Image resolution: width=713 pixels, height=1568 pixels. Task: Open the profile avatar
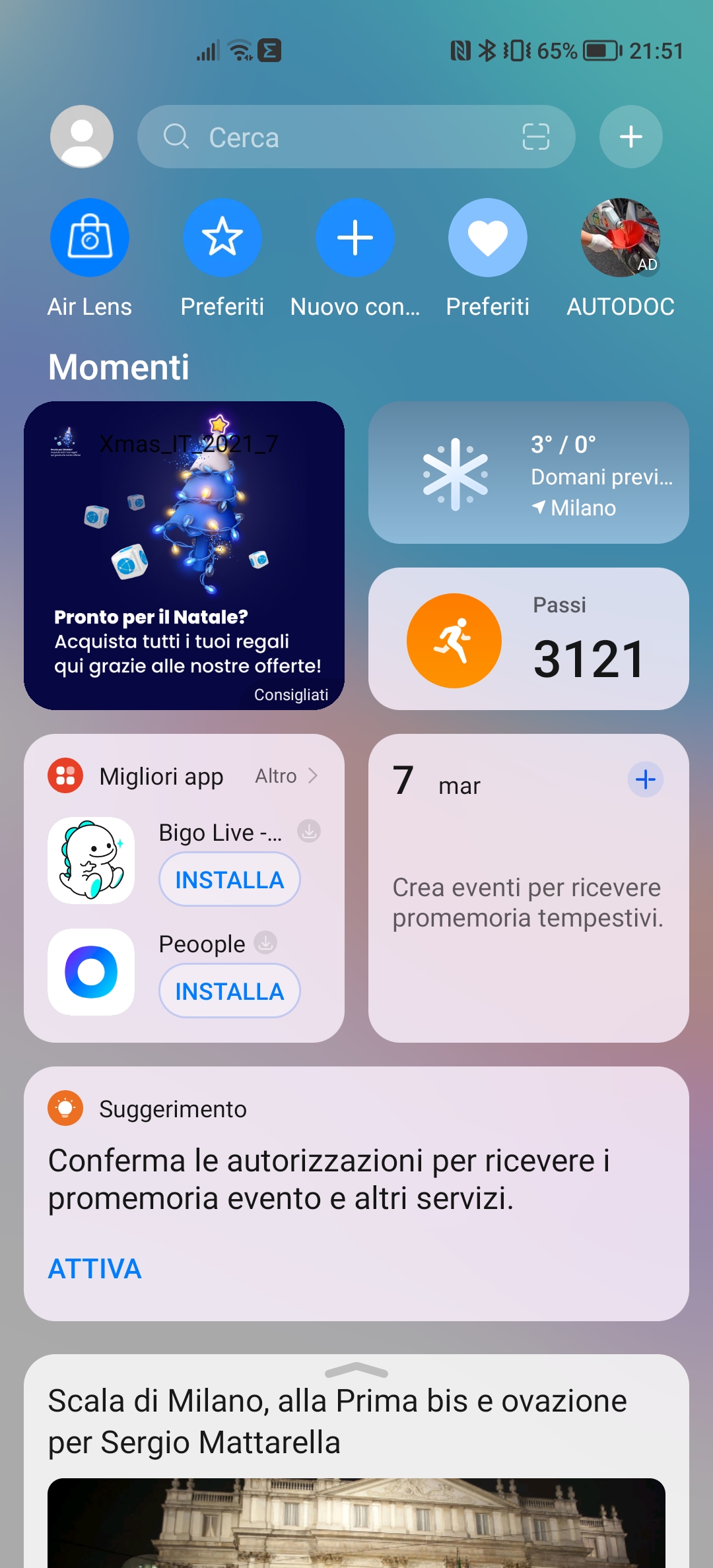coord(82,137)
